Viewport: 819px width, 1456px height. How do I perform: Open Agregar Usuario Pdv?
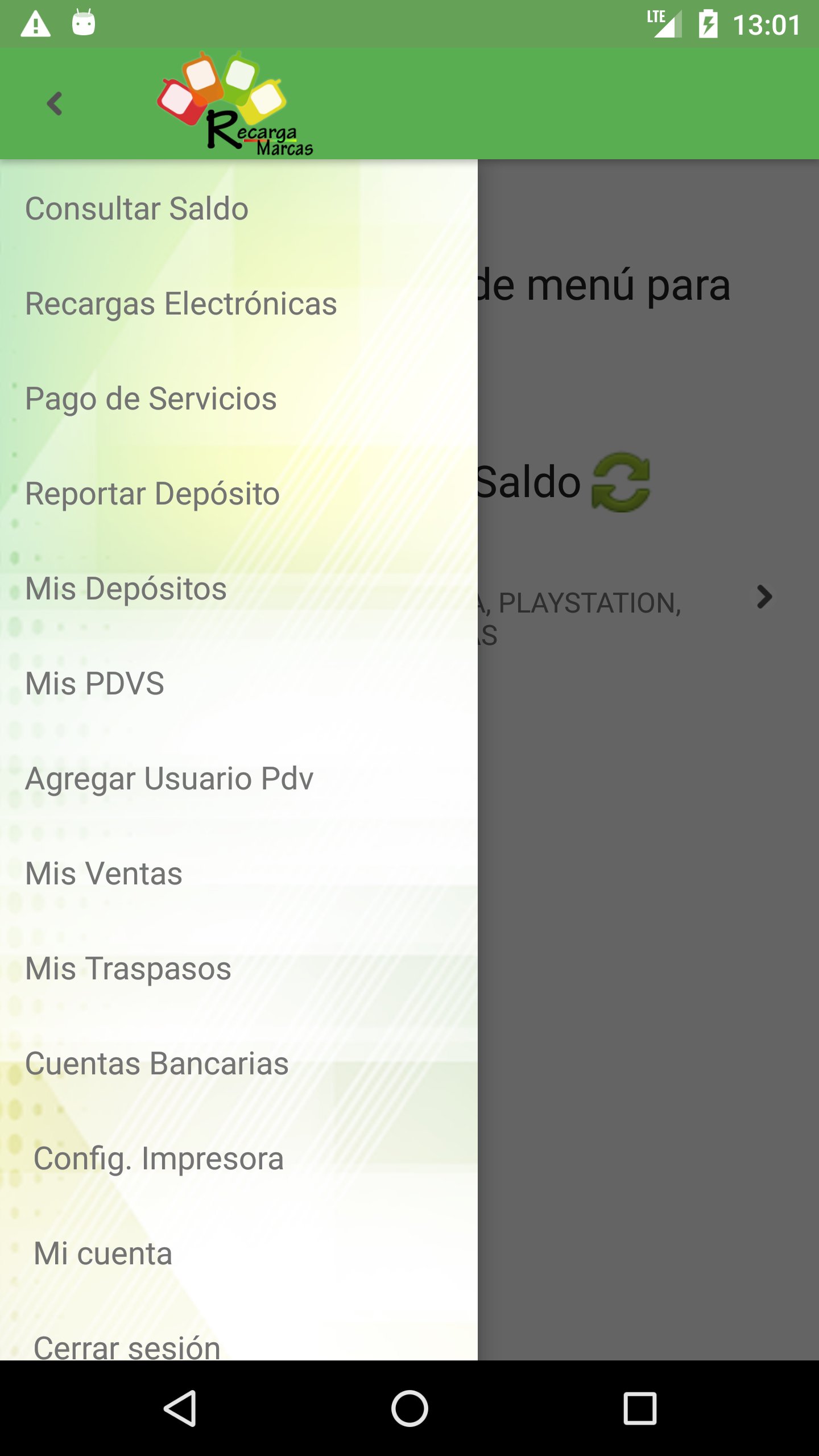click(x=169, y=779)
